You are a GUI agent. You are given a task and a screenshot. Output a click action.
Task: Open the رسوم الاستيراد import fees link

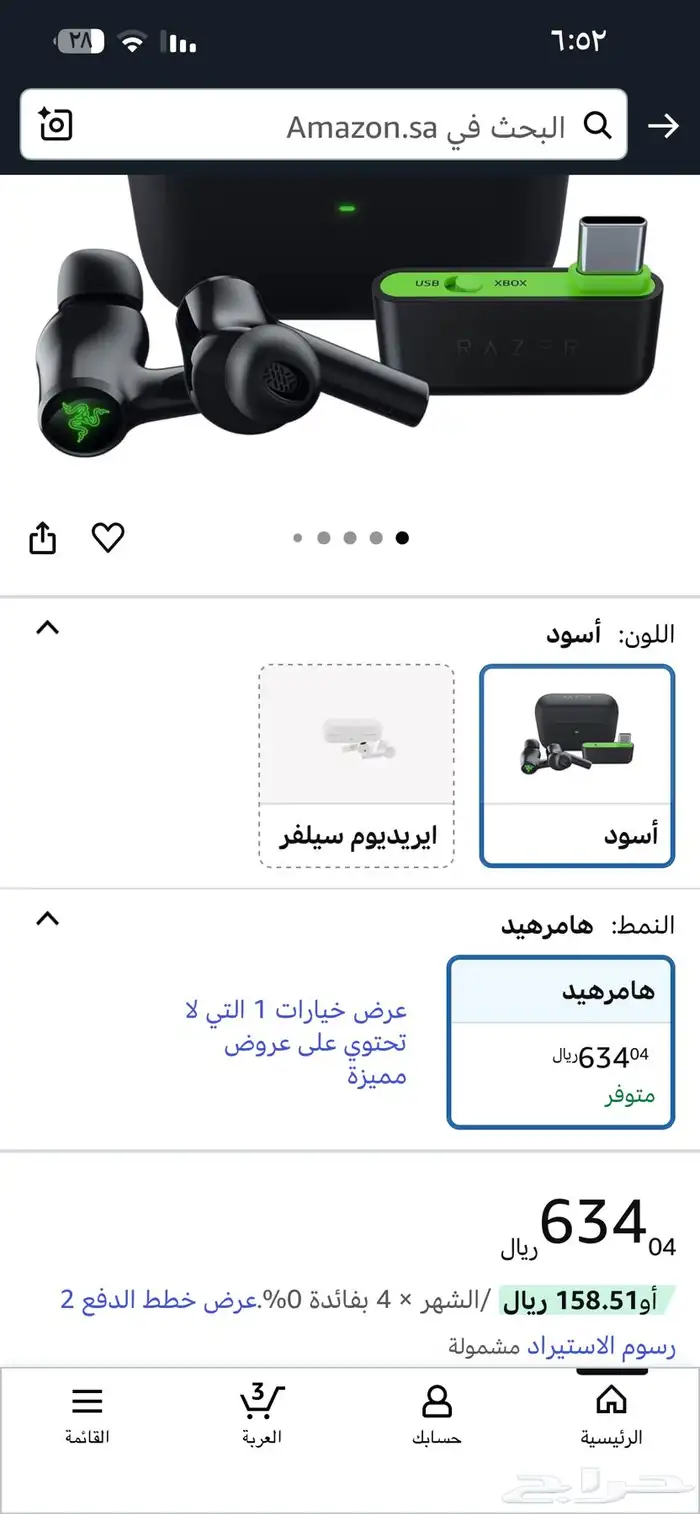[x=600, y=1347]
